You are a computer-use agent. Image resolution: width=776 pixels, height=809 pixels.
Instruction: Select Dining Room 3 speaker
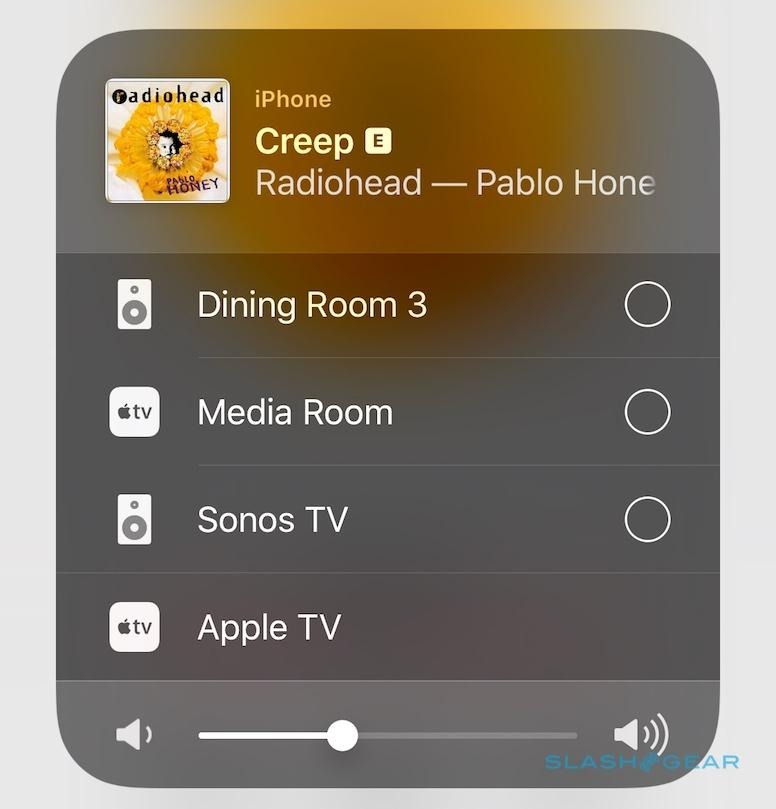[646, 305]
